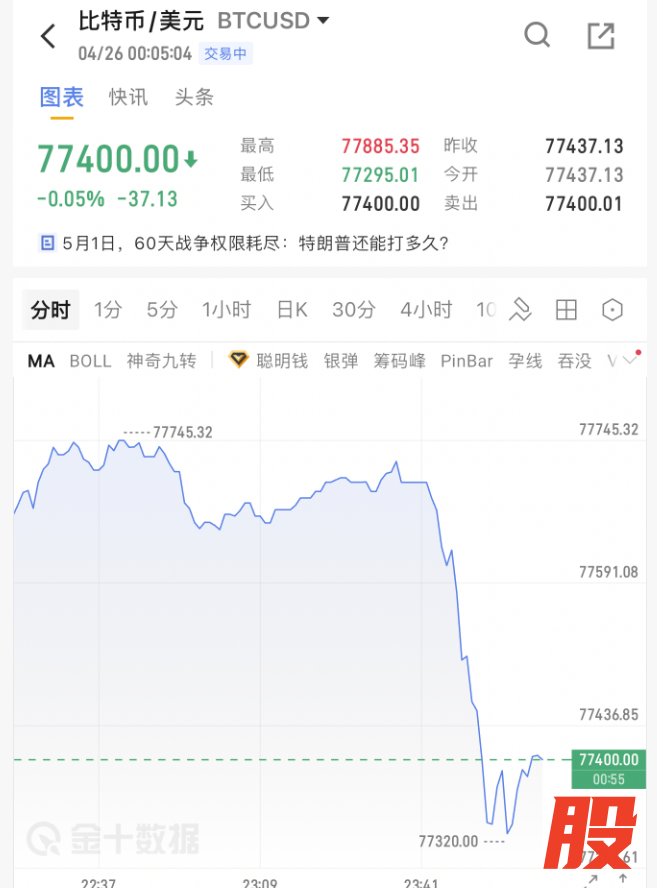The width and height of the screenshot is (657, 888).
Task: Select the 1分 chart interval
Action: 108,310
